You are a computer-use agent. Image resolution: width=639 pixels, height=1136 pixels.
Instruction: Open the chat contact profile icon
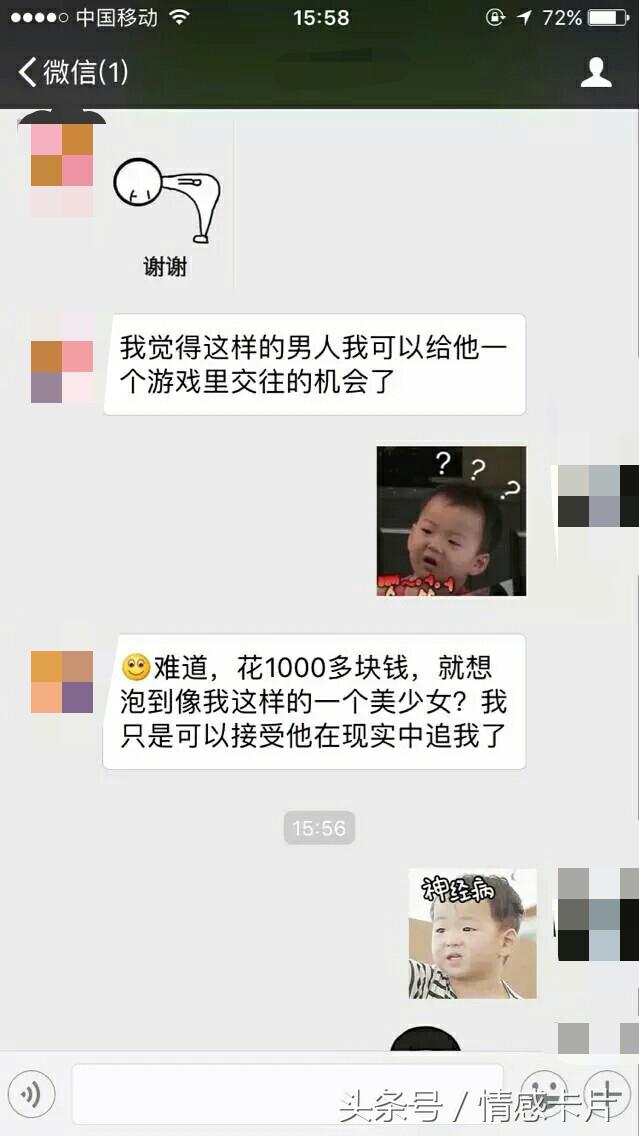[x=596, y=72]
